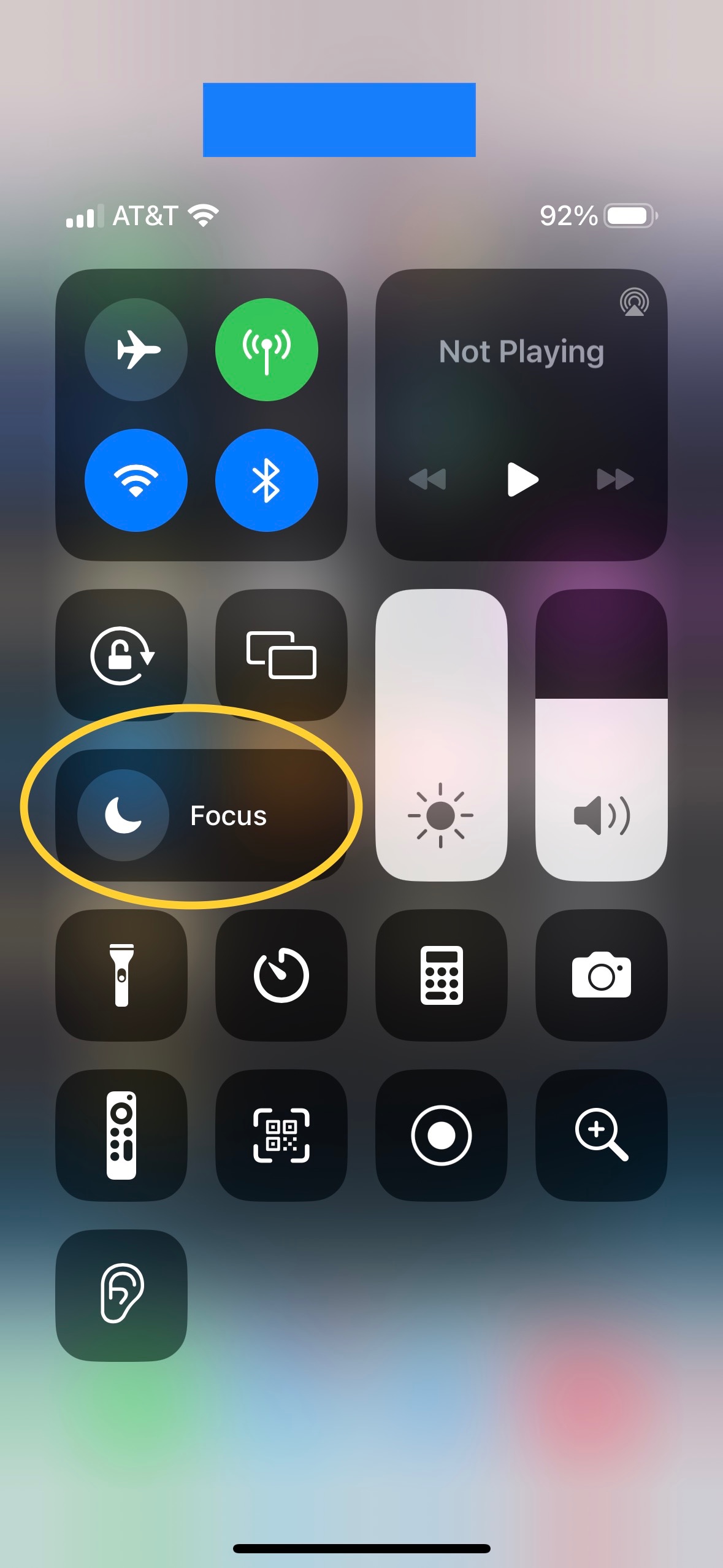Start Screen Recording
This screenshot has height=1568, width=723.
(441, 1135)
